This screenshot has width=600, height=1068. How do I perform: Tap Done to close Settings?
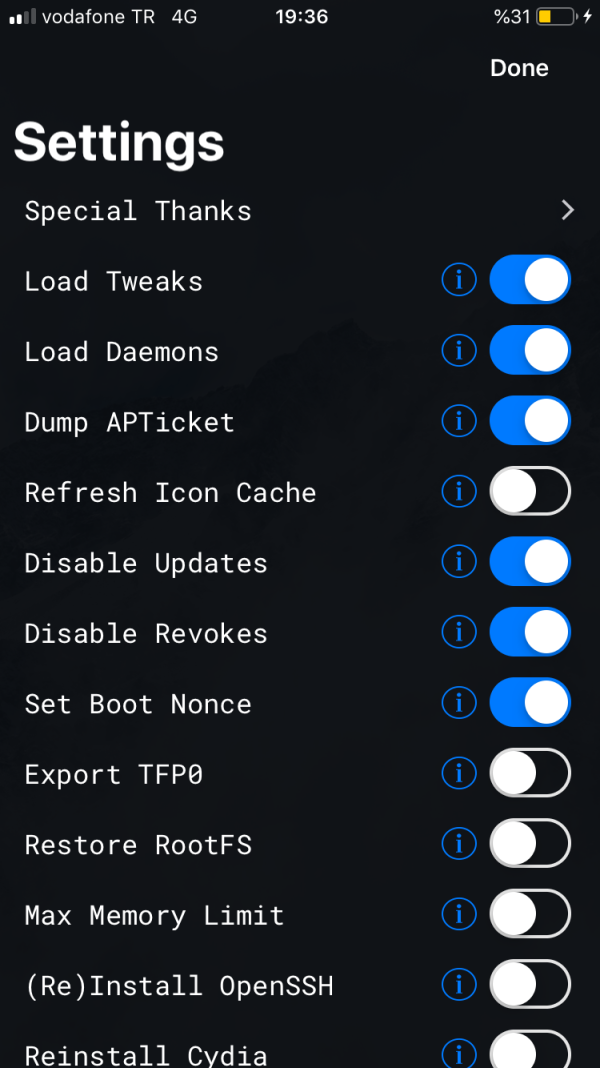point(519,68)
